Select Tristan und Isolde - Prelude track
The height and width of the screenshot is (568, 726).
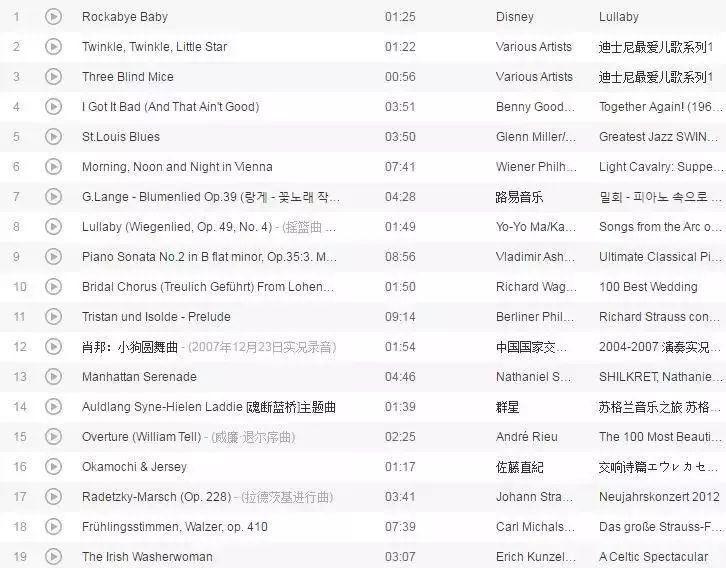(x=156, y=317)
